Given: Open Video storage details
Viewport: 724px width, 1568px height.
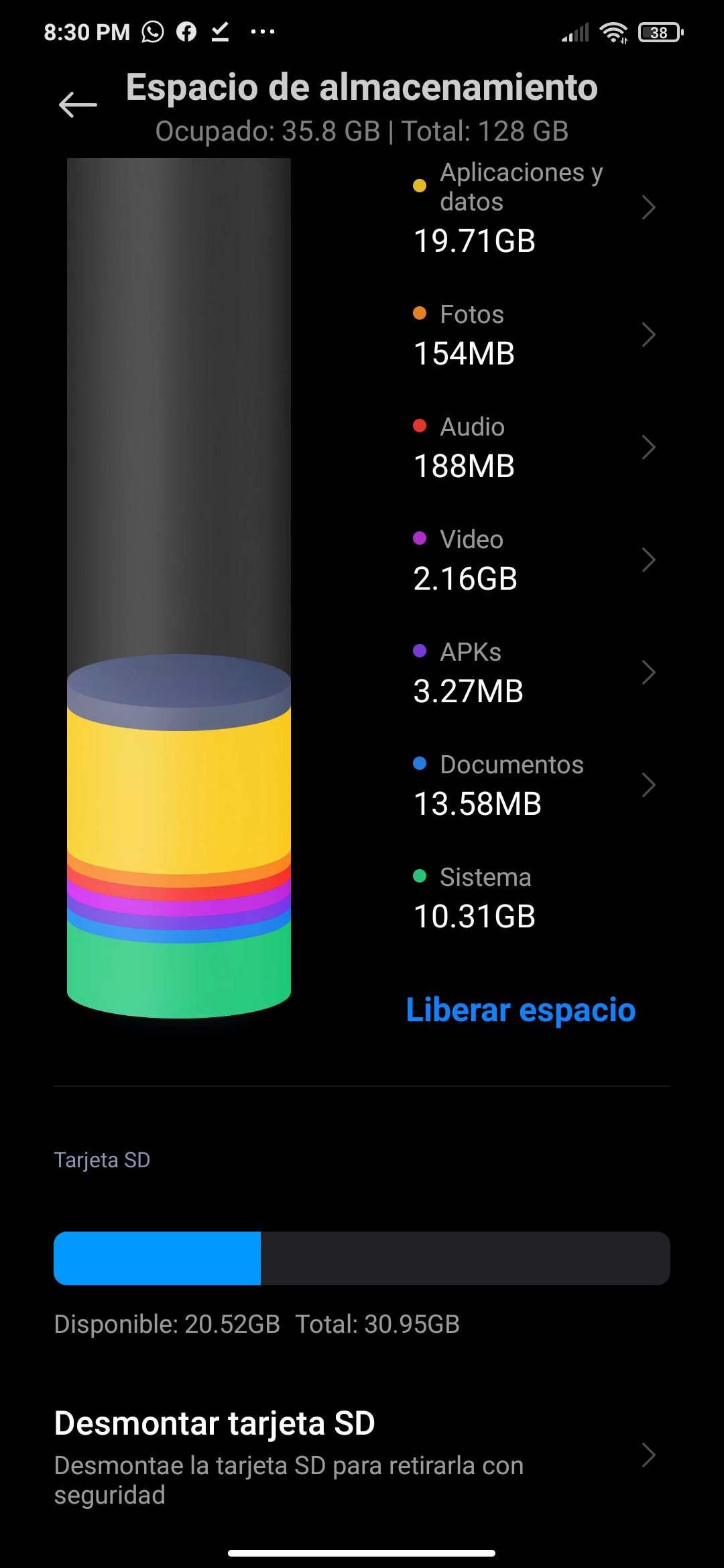Looking at the screenshot, I should pos(533,560).
